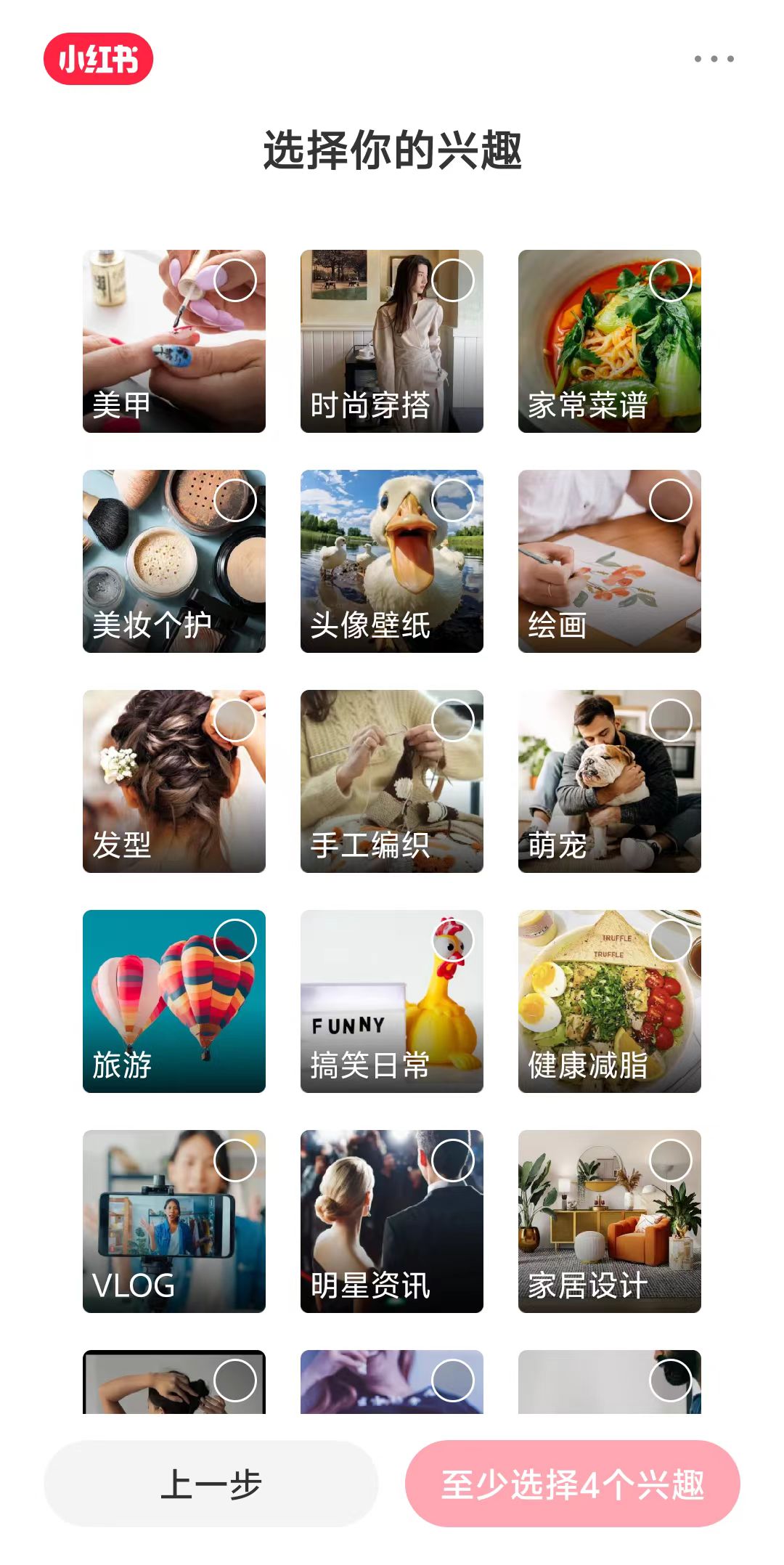Pick the 家常菜谱 interest card
The image size is (784, 1565).
tap(610, 341)
